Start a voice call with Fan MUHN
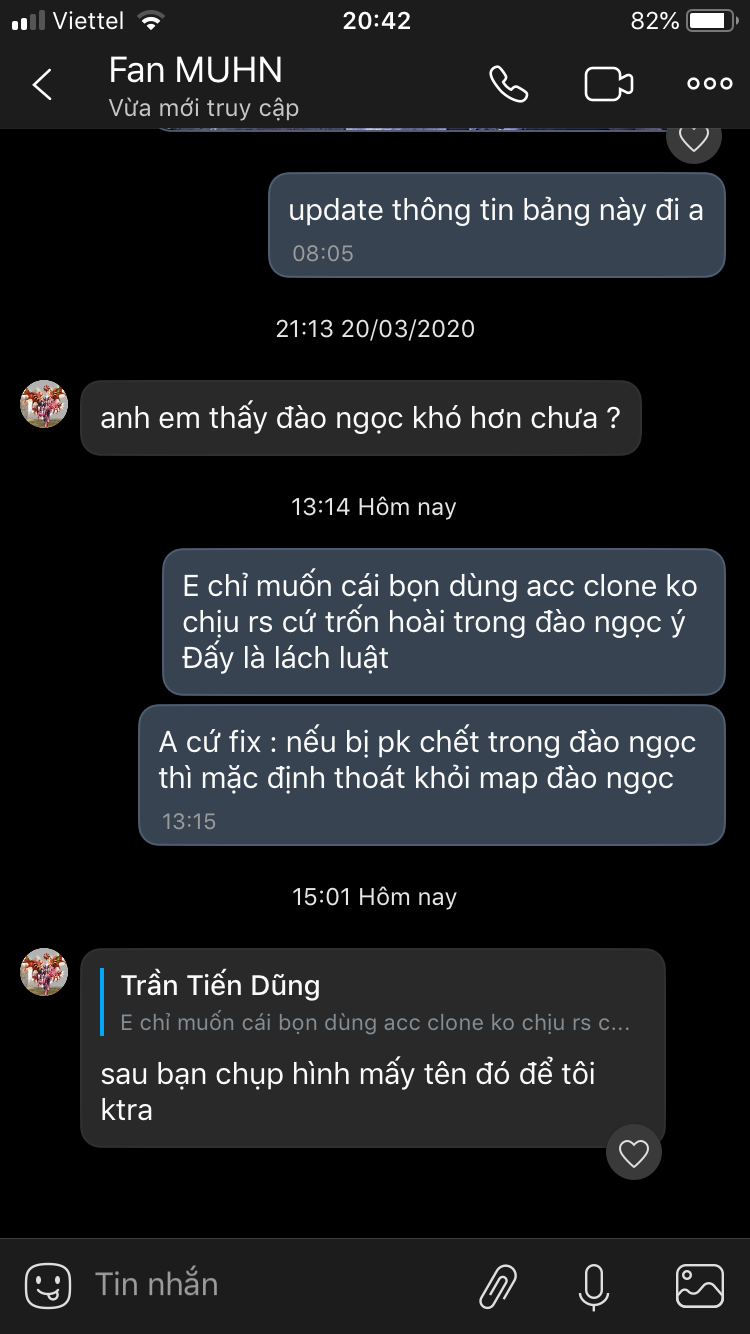Viewport: 750px width, 1334px height. tap(508, 85)
